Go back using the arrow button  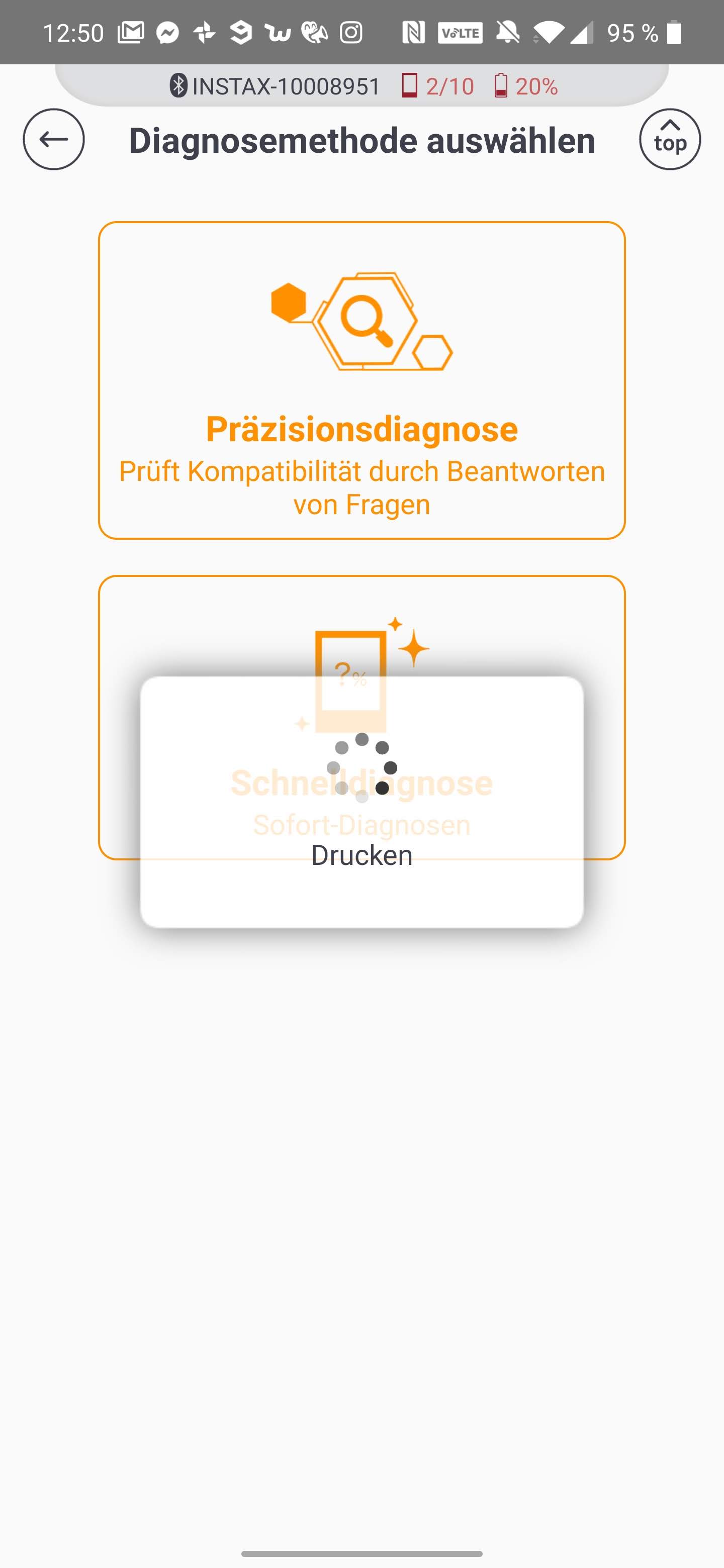54,139
